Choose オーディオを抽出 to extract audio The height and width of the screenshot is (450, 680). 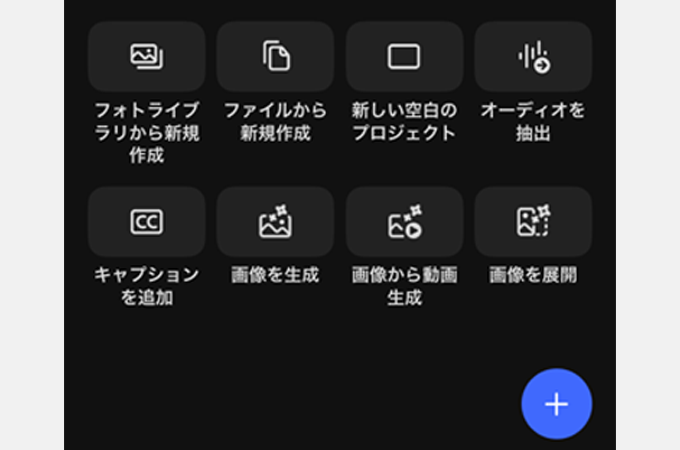[x=533, y=57]
